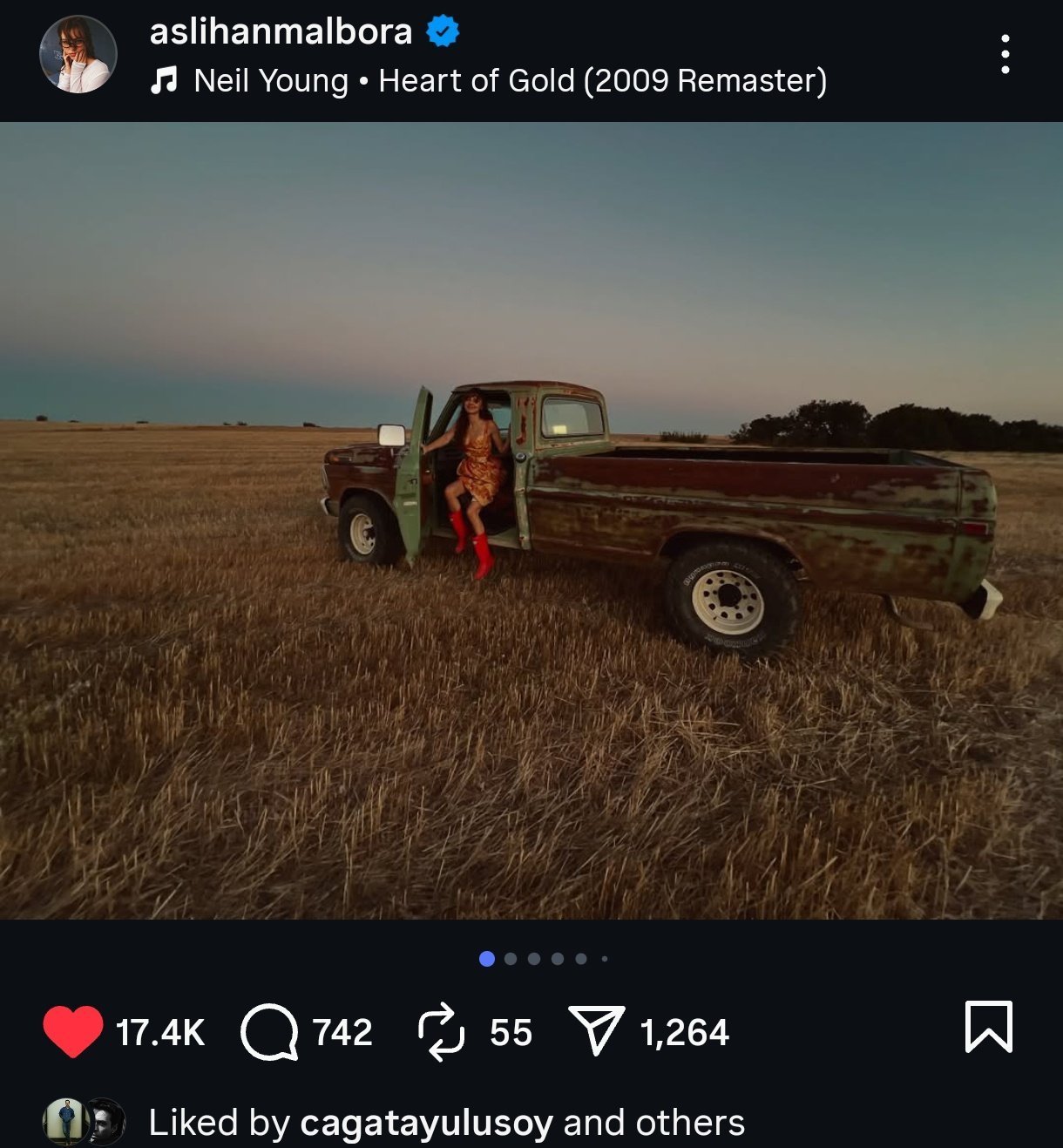This screenshot has width=1063, height=1148.
Task: Open the post's three-dot overflow menu
Action: click(x=1005, y=54)
